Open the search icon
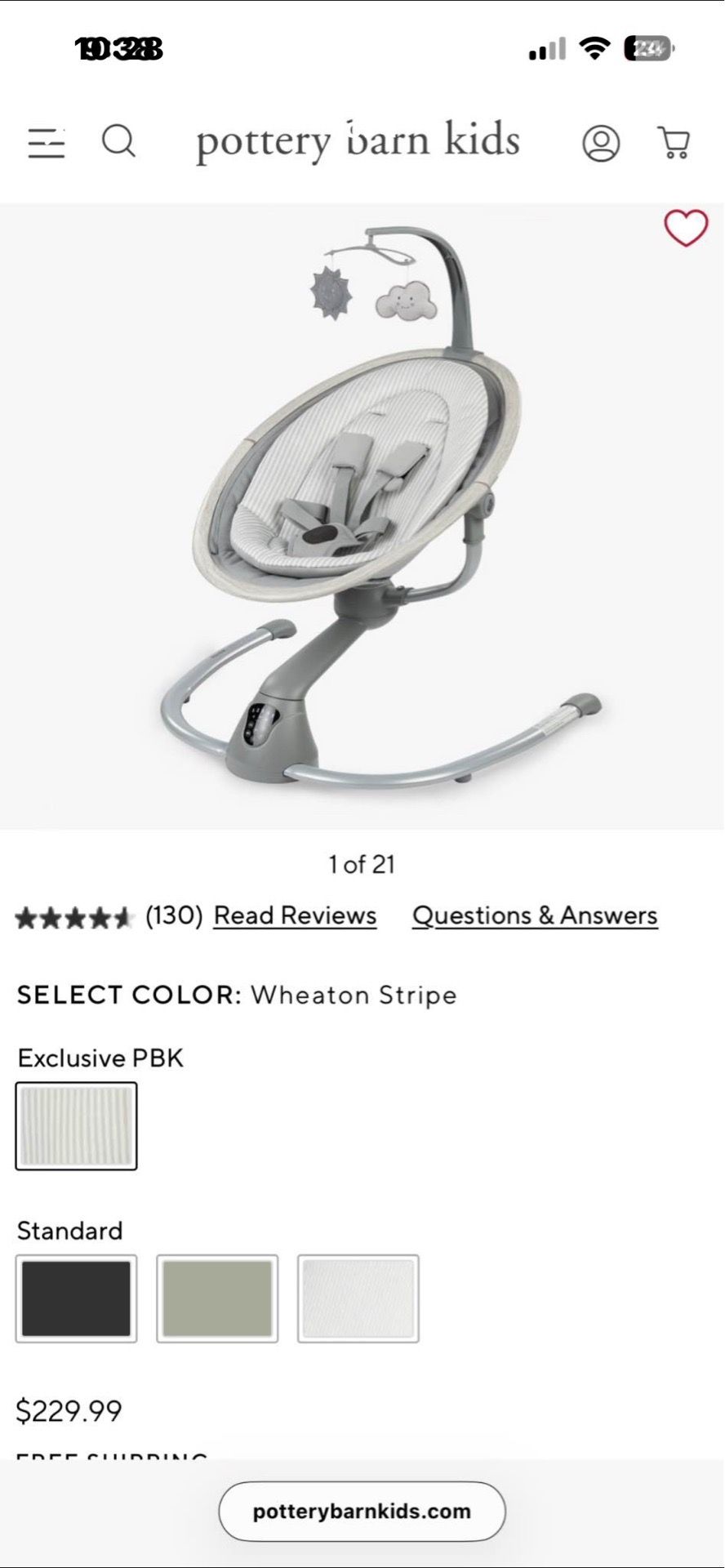The height and width of the screenshot is (1568, 725). 118,140
